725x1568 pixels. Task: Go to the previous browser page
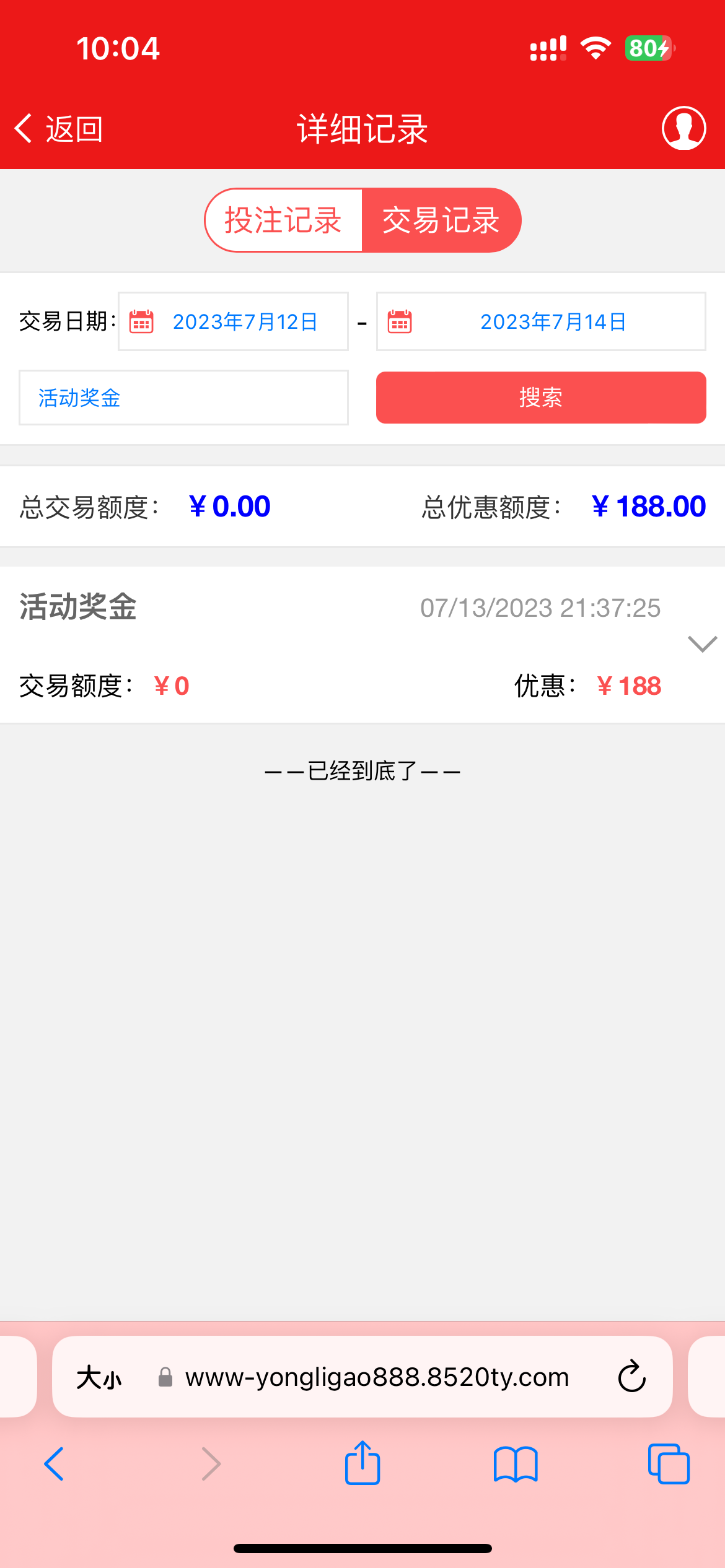[55, 1464]
